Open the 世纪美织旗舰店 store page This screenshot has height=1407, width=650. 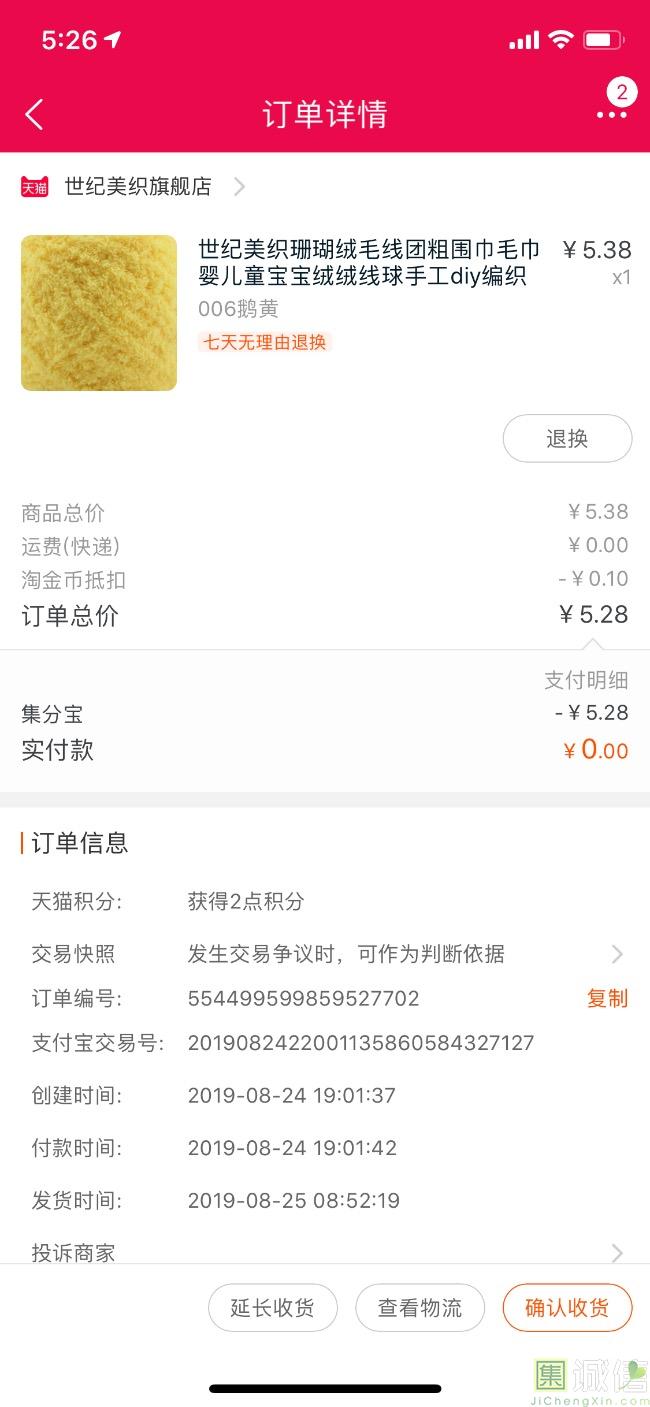(138, 187)
